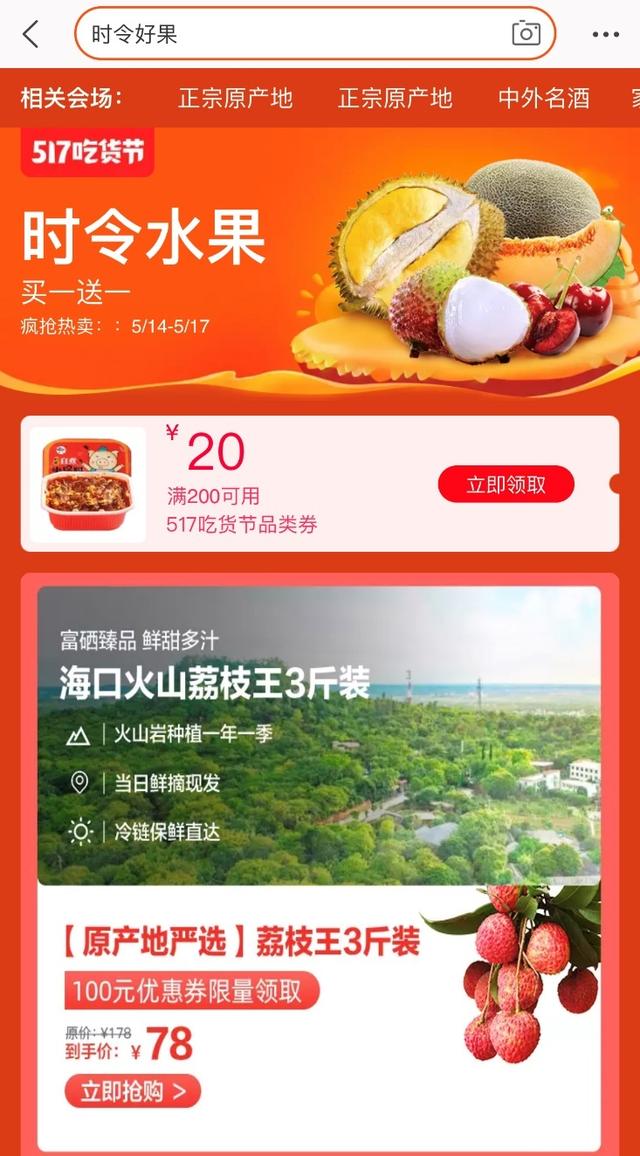Screen dimensions: 640x1156
Task: Open the three-dot overflow menu
Action: tap(605, 34)
